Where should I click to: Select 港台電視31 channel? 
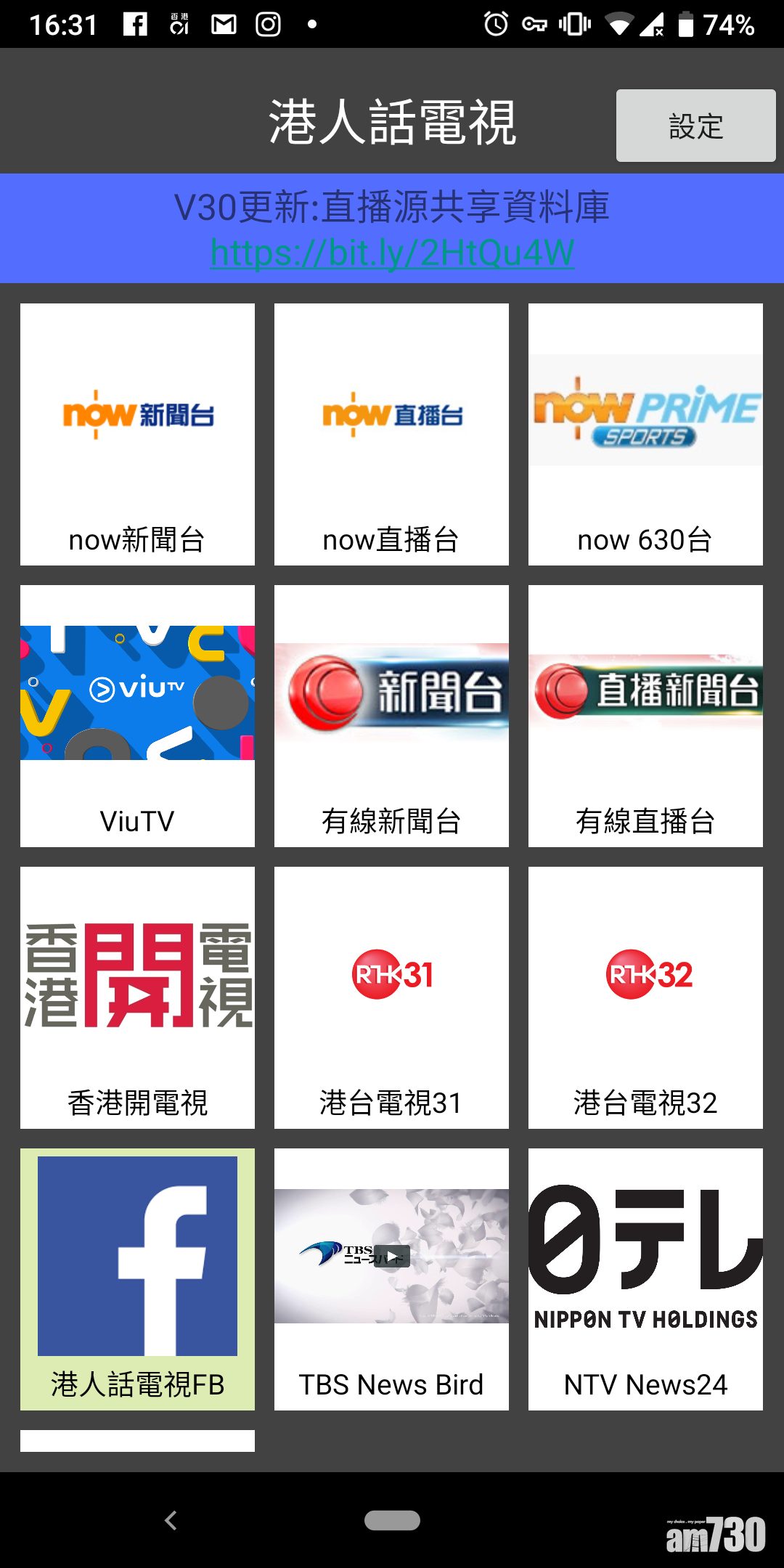click(x=391, y=997)
